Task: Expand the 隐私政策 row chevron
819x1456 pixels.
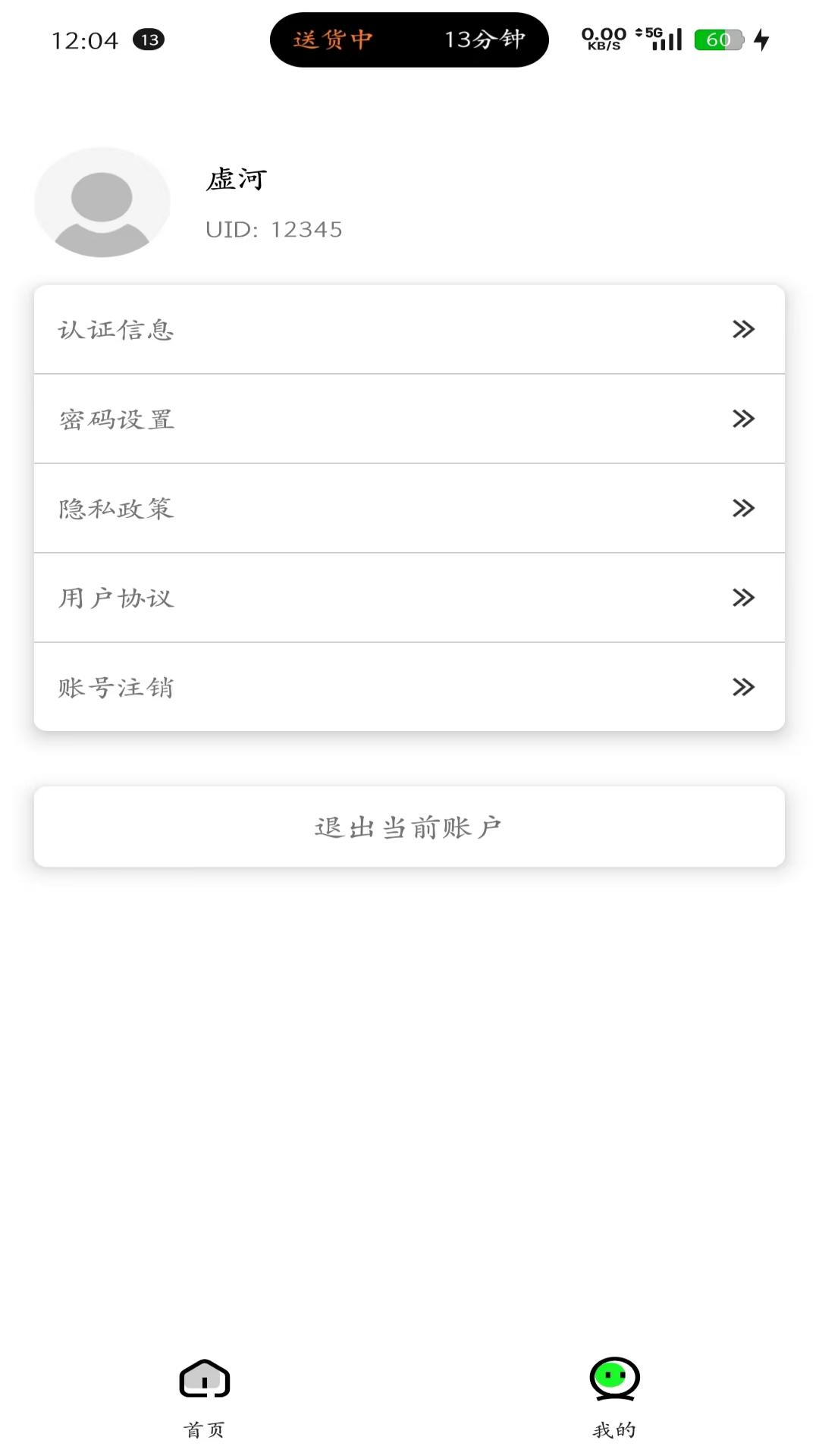Action: (x=745, y=508)
